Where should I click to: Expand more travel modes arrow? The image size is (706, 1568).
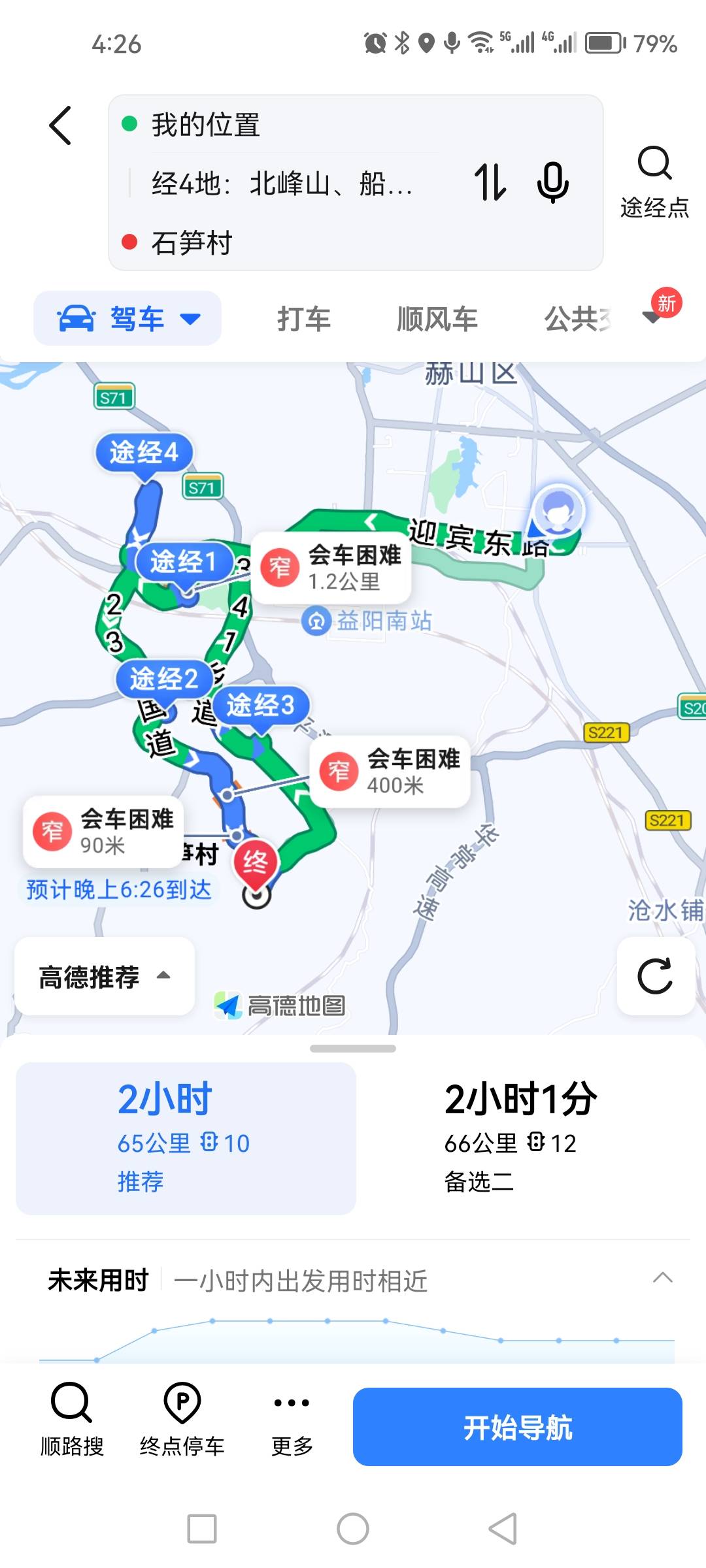coord(652,318)
